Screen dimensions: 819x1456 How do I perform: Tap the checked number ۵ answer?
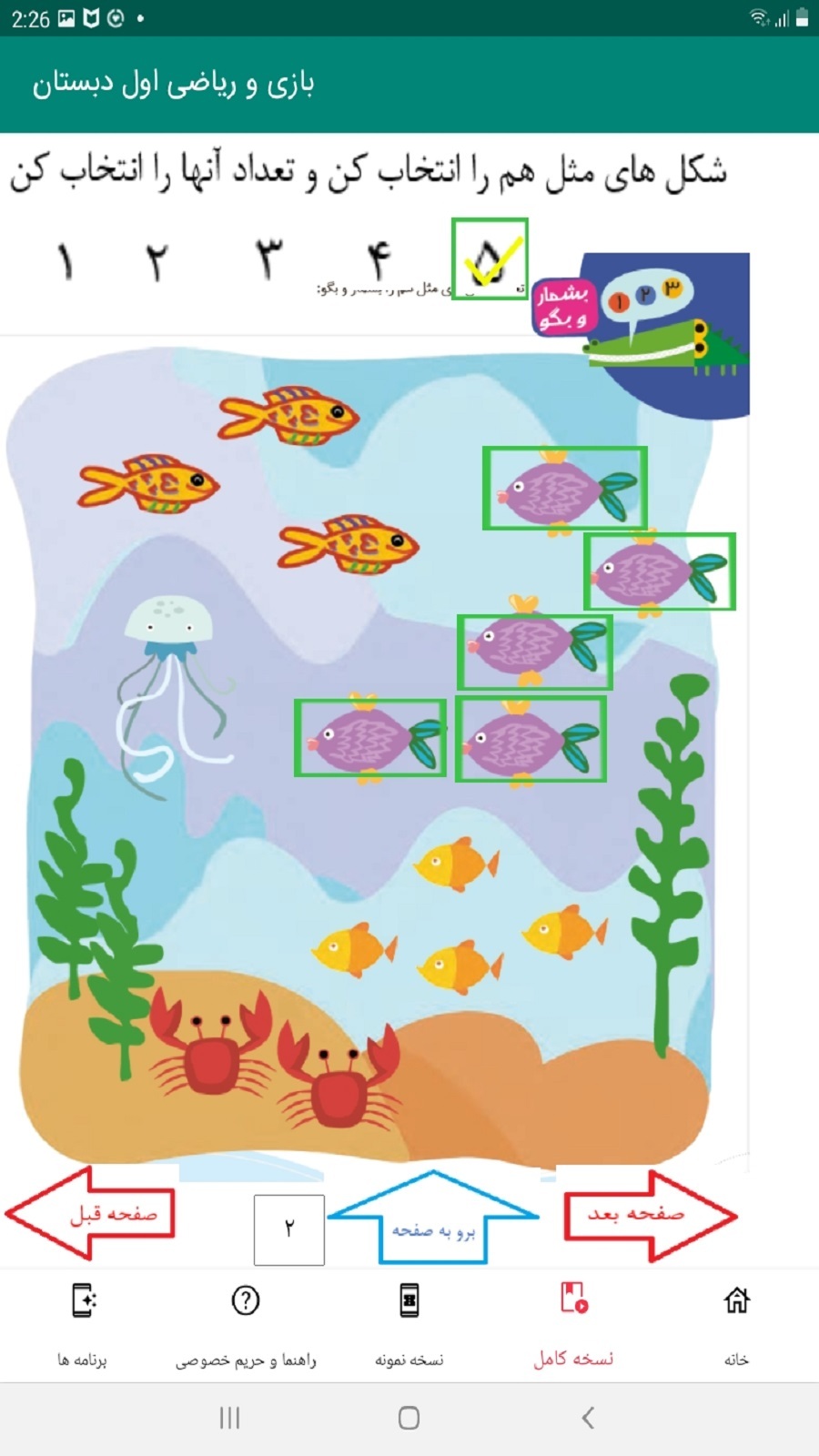(490, 260)
